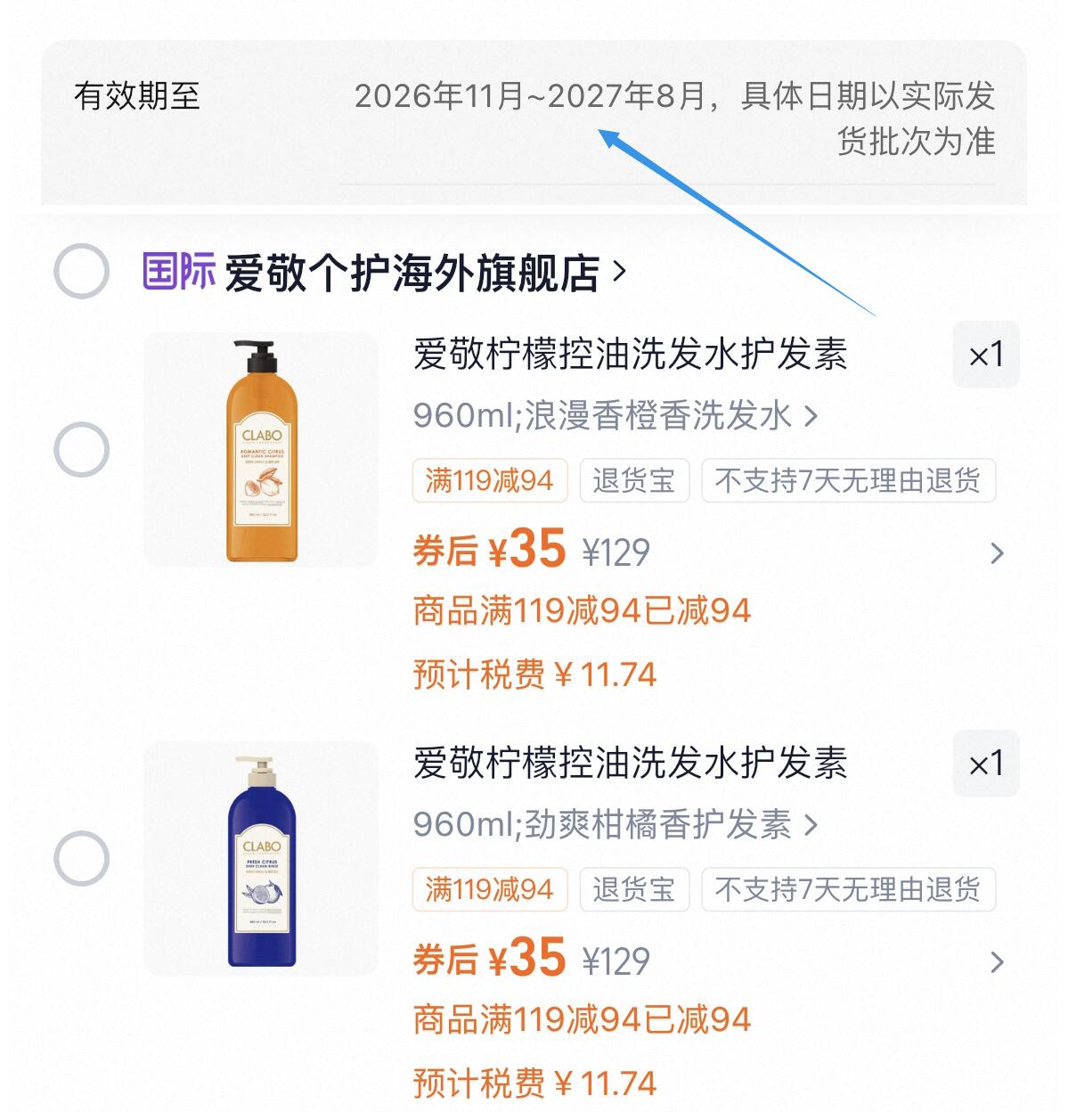Adjust the ×1 quantity of 浪漫香橙香洗发水
The image size is (1068, 1120).
click(985, 355)
